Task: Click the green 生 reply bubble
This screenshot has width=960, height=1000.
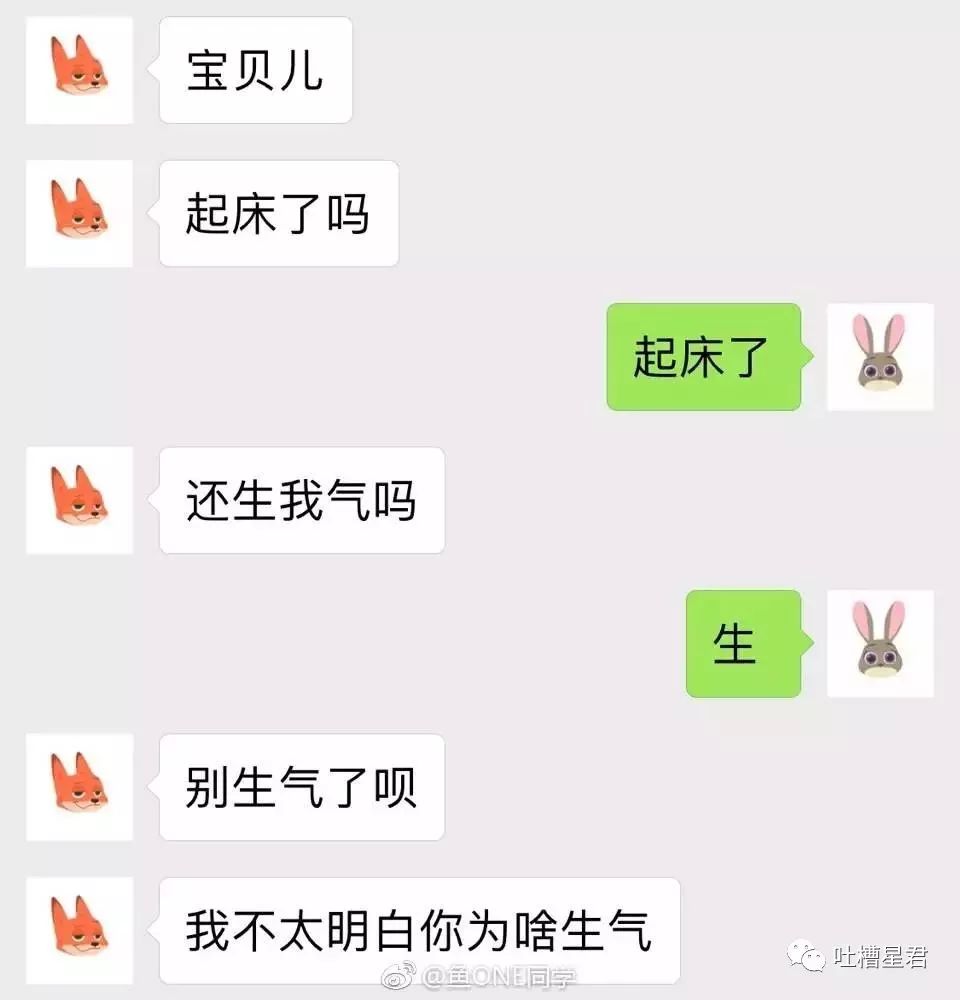Action: 742,645
